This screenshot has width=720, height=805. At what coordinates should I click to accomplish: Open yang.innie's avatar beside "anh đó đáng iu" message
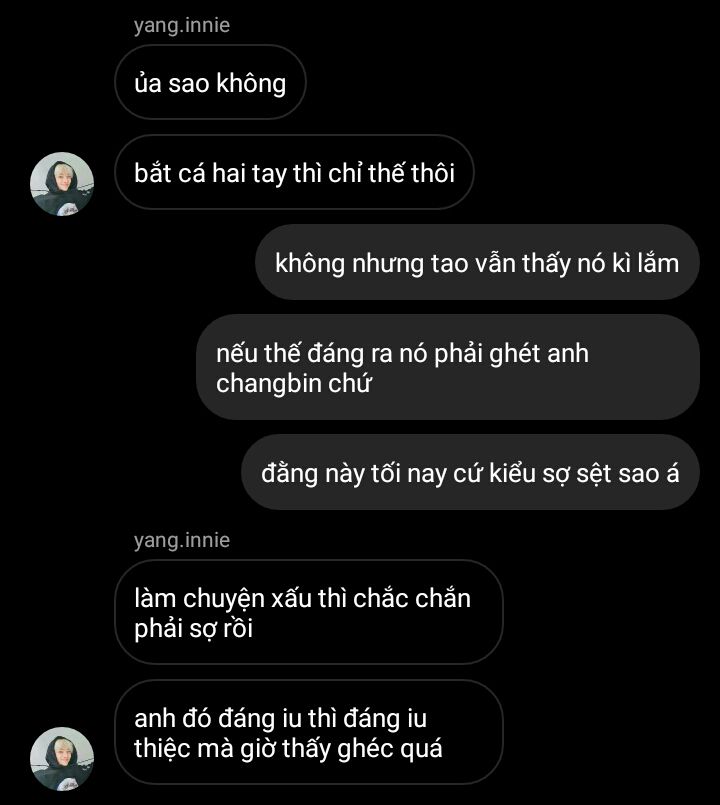(x=62, y=758)
